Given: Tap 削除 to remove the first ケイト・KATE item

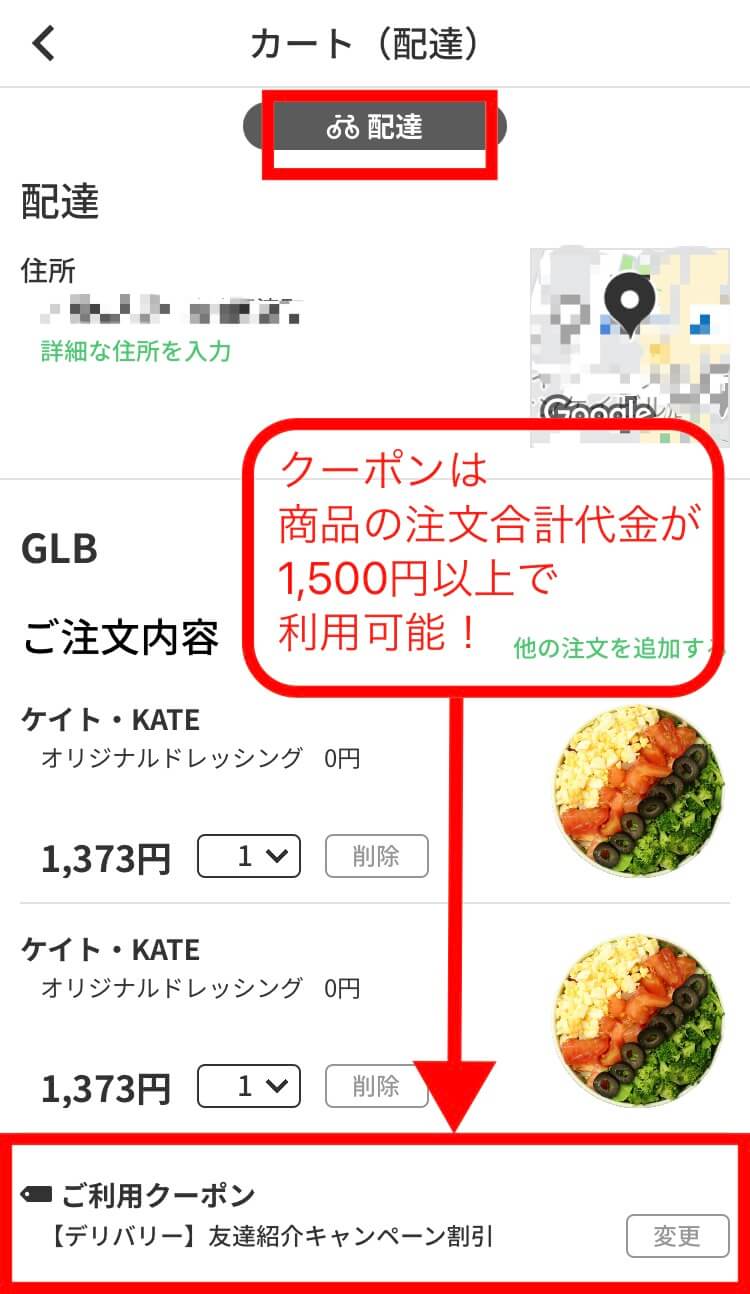Looking at the screenshot, I should pyautogui.click(x=377, y=856).
